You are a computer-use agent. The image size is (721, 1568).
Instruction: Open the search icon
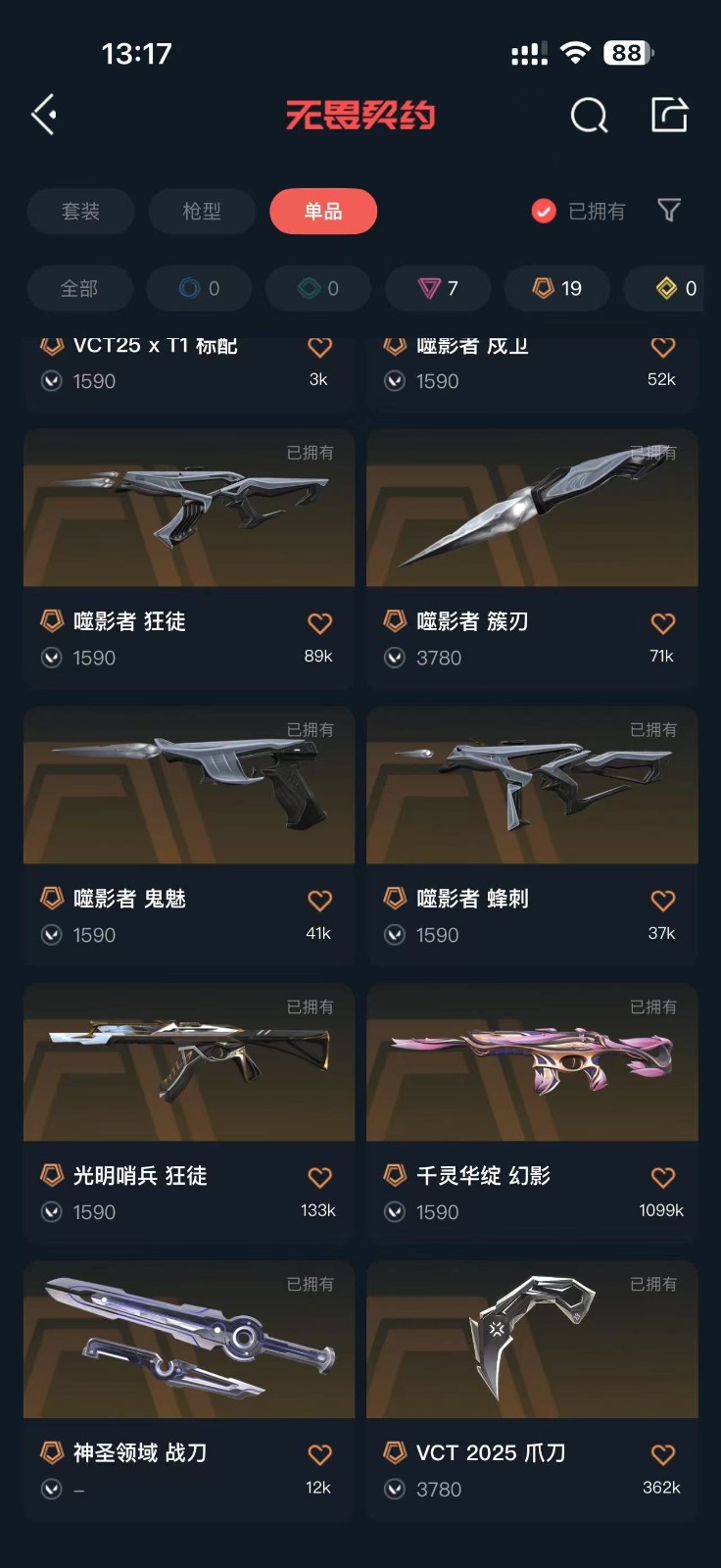click(589, 116)
